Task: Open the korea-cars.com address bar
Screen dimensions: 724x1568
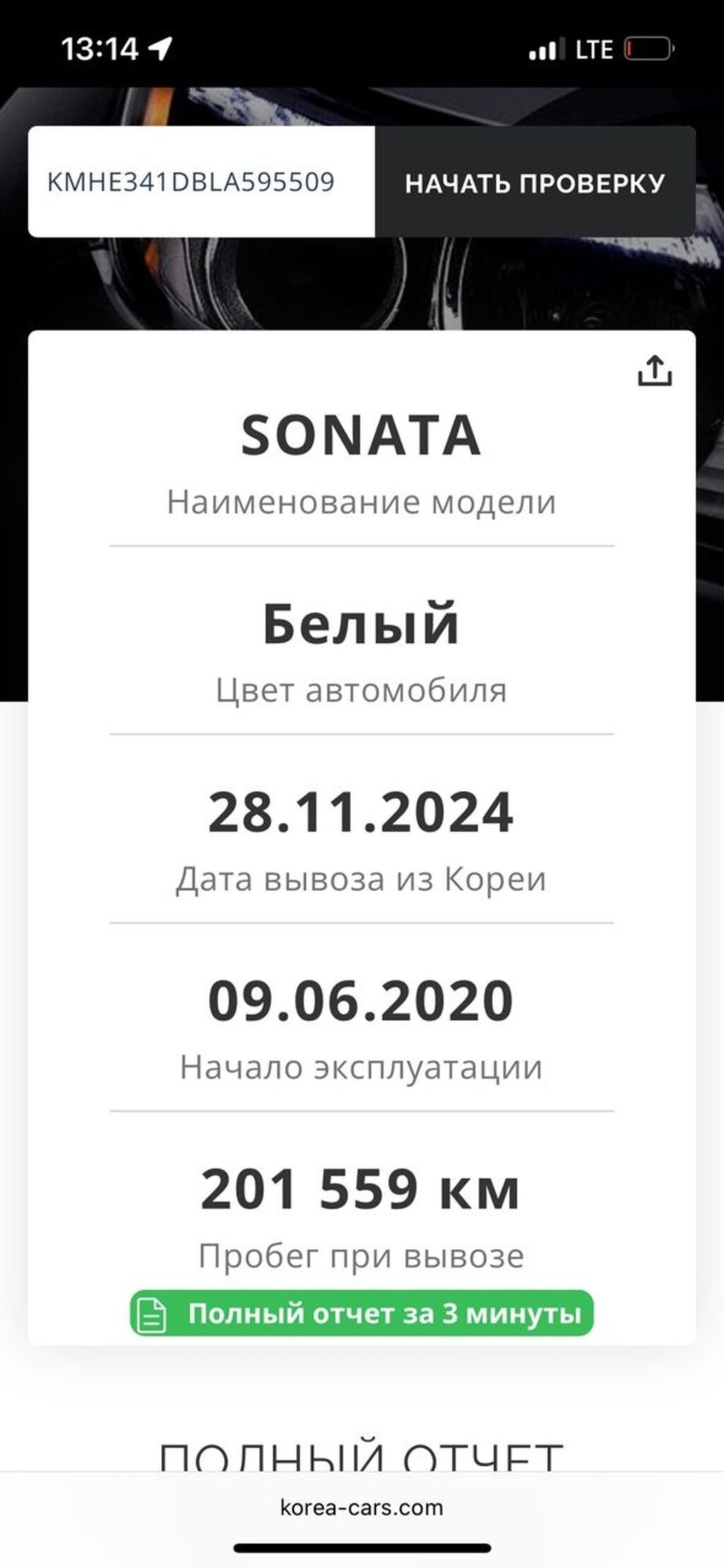Action: pyautogui.click(x=361, y=1507)
